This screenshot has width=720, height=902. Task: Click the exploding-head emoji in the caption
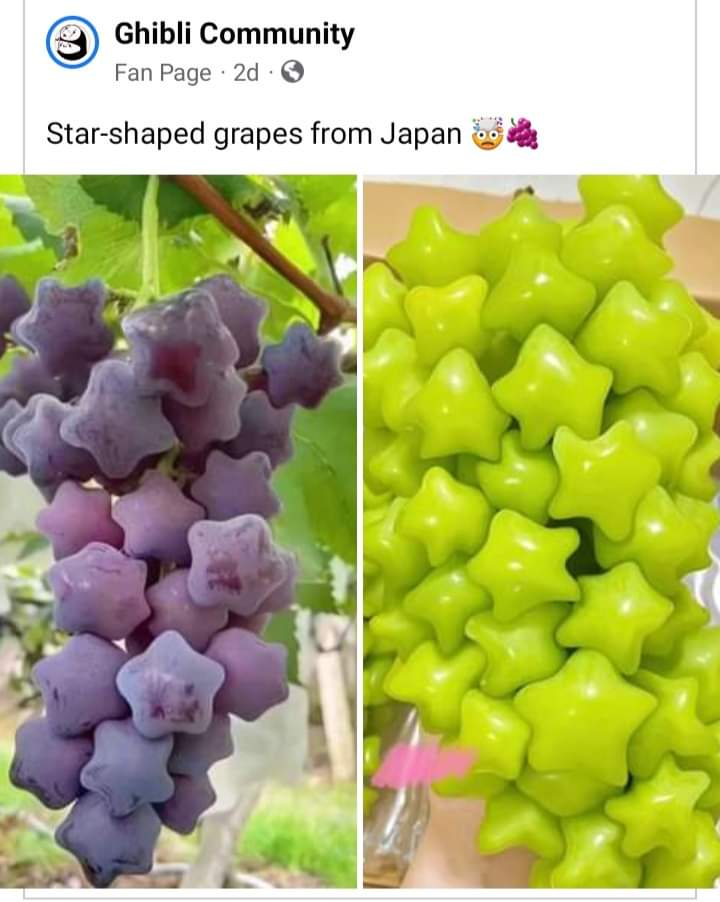click(x=489, y=132)
